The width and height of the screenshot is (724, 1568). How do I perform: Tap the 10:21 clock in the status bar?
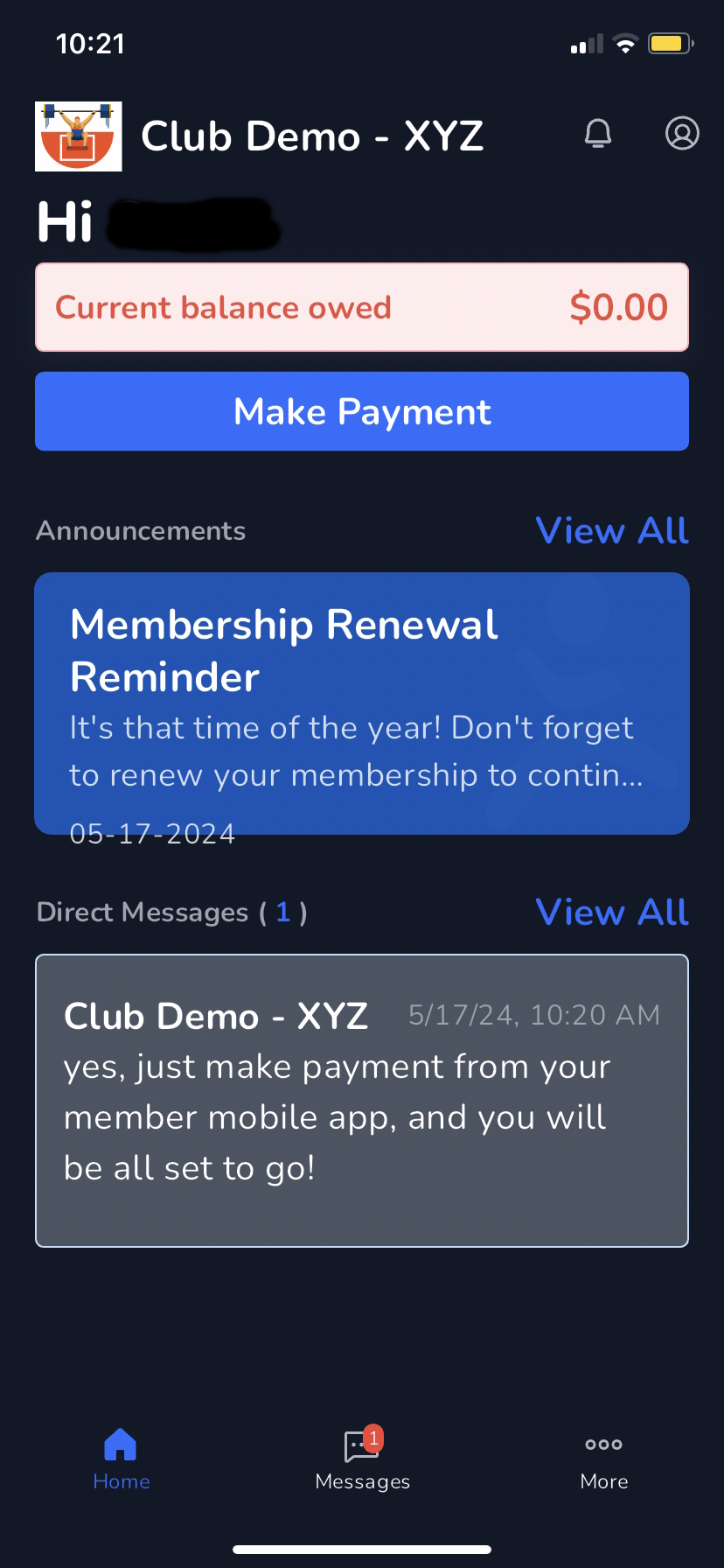(92, 43)
